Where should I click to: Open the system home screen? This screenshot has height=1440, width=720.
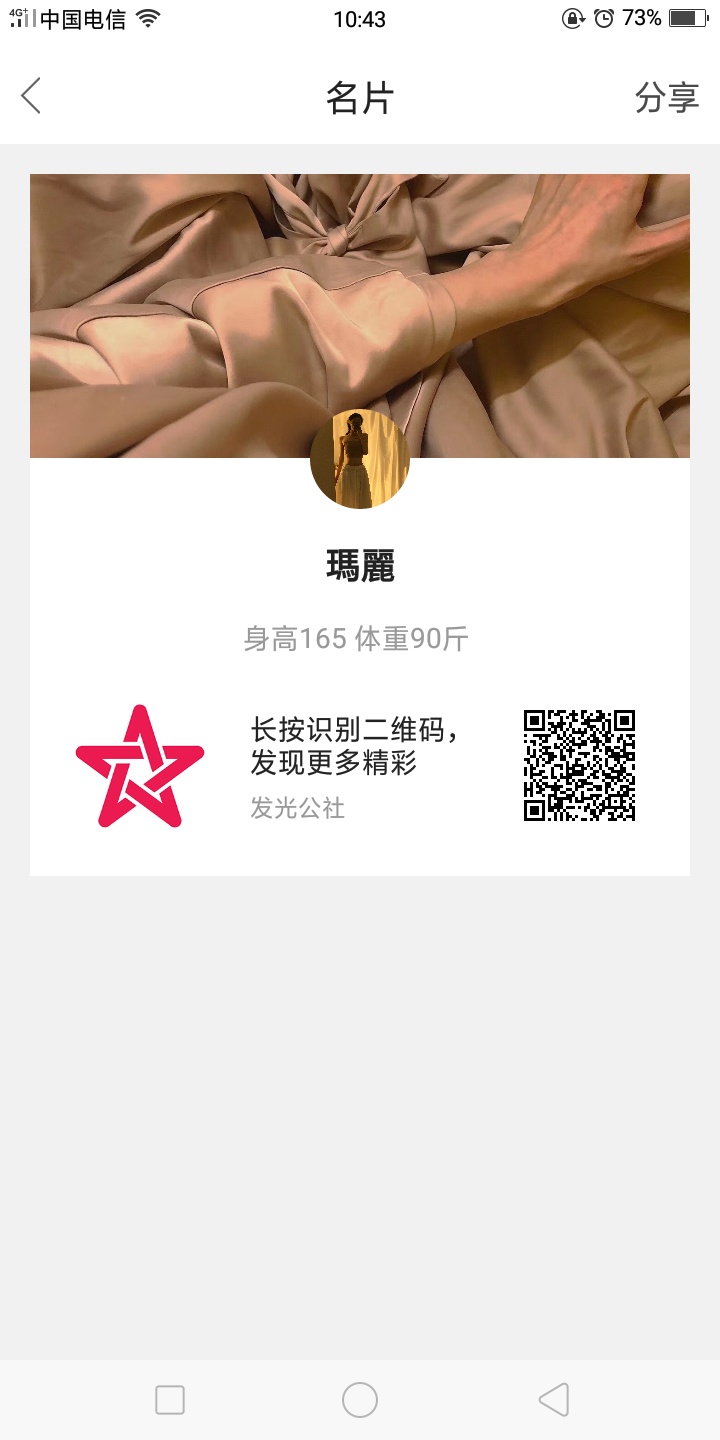coord(360,1400)
